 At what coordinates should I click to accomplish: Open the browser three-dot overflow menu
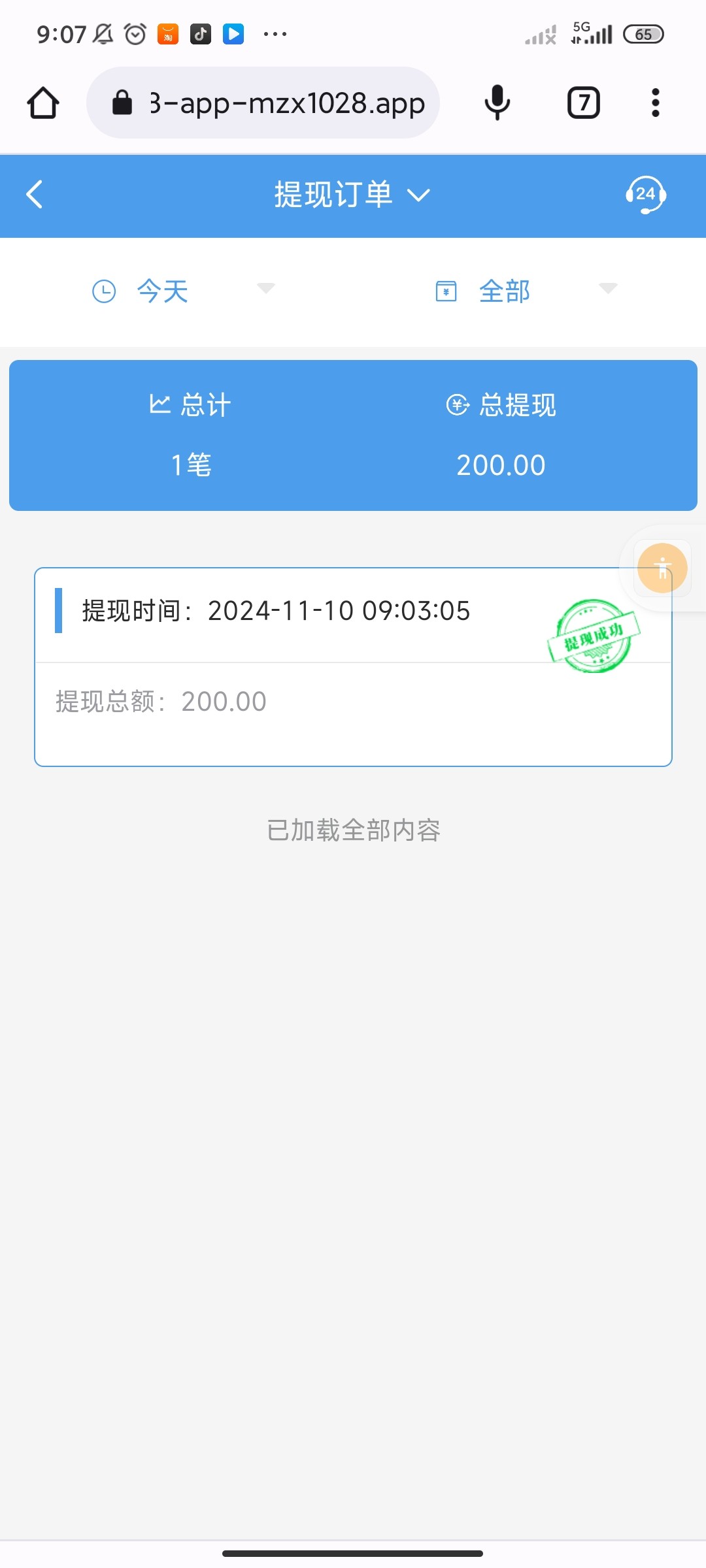pos(655,103)
